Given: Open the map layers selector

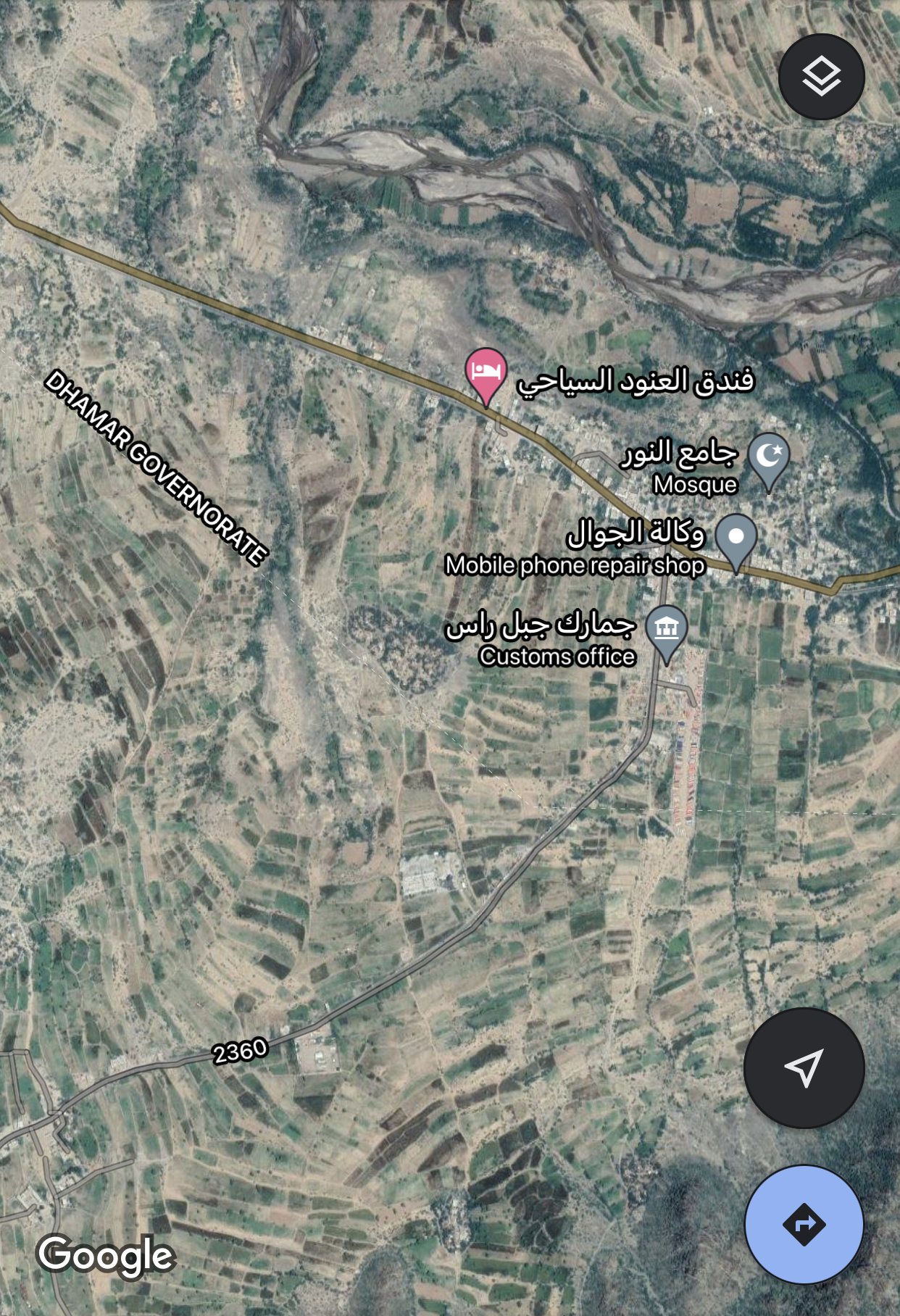Looking at the screenshot, I should 821,77.
